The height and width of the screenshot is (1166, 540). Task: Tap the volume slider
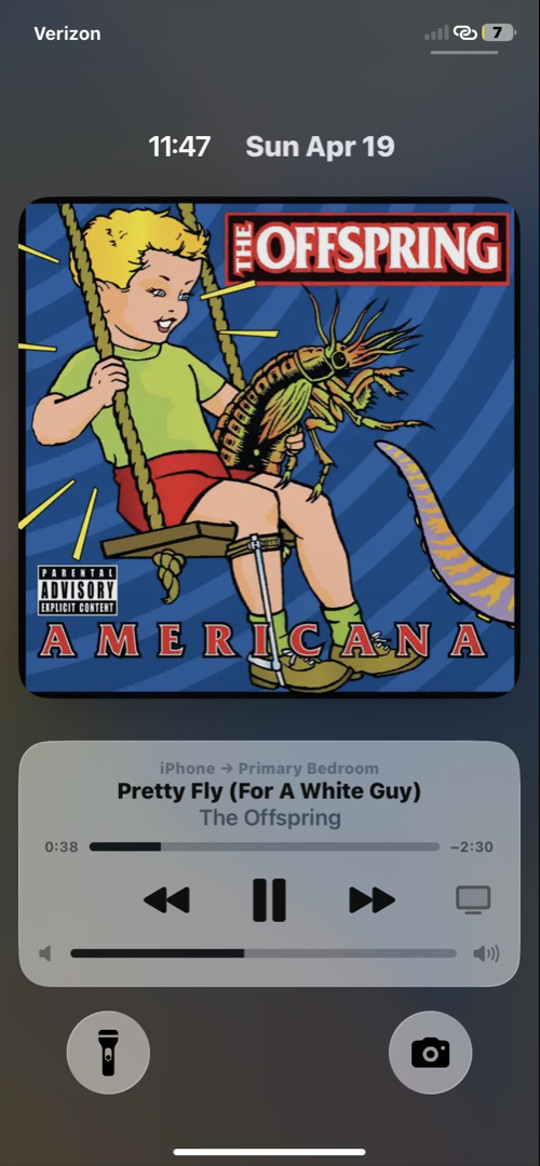pos(263,953)
